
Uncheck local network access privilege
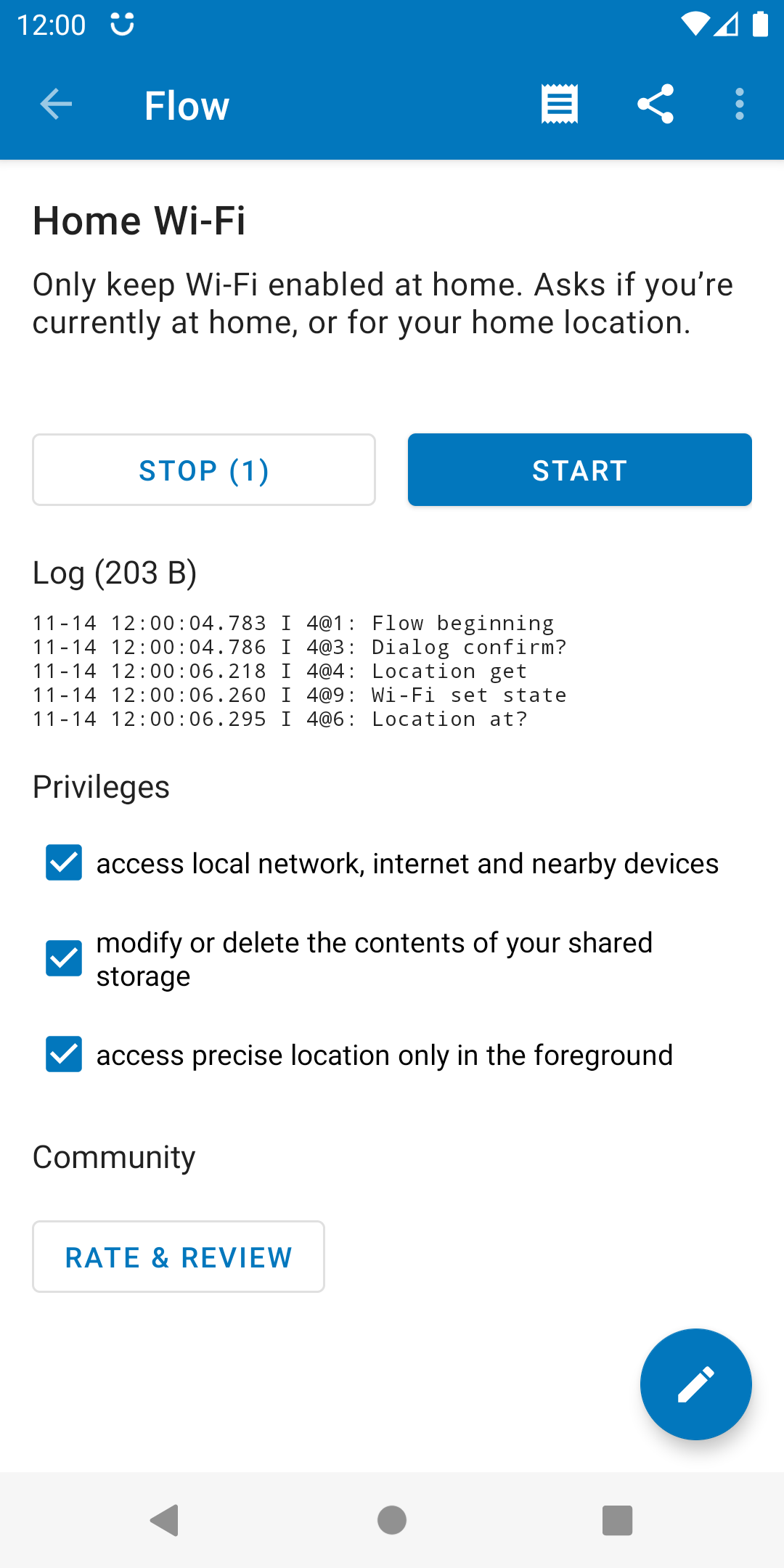[63, 863]
